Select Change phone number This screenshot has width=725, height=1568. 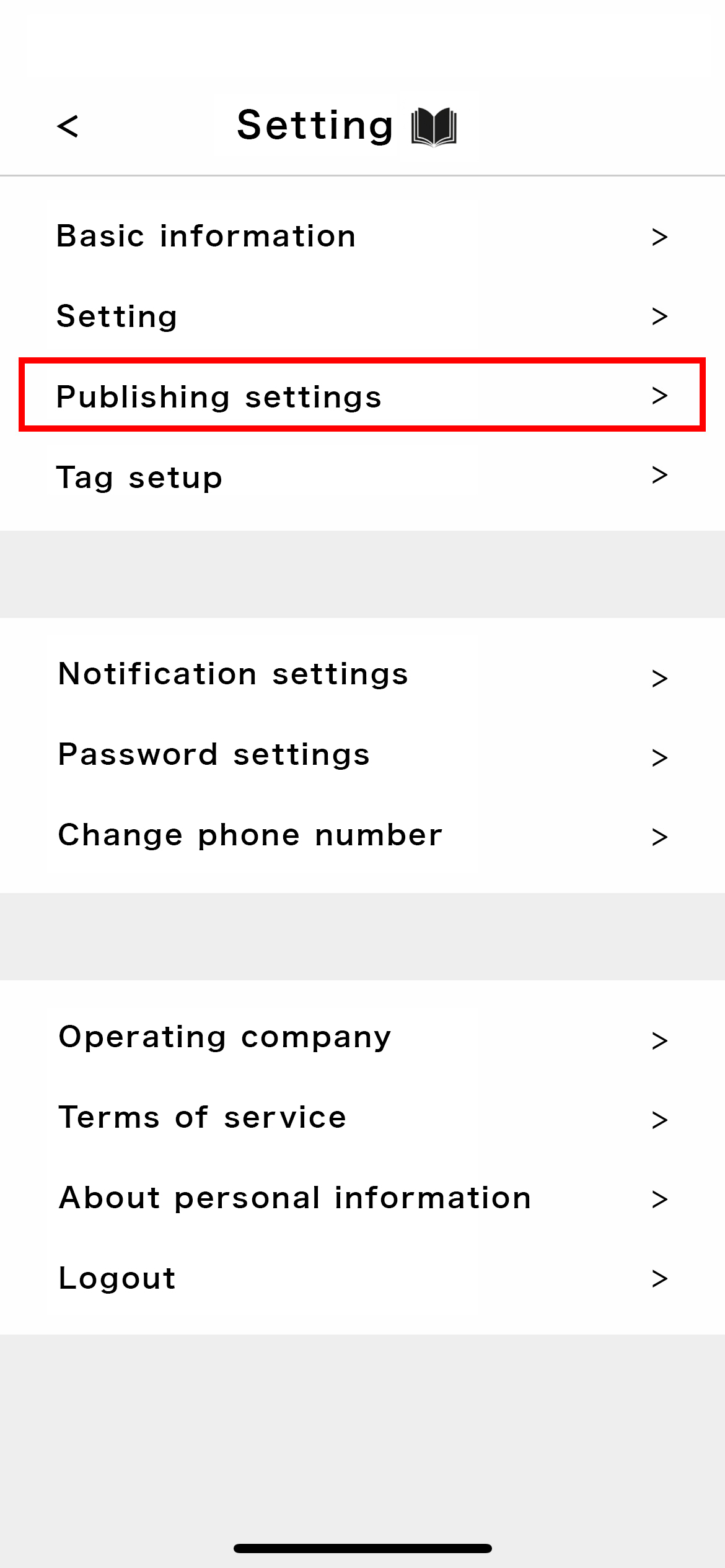(362, 835)
